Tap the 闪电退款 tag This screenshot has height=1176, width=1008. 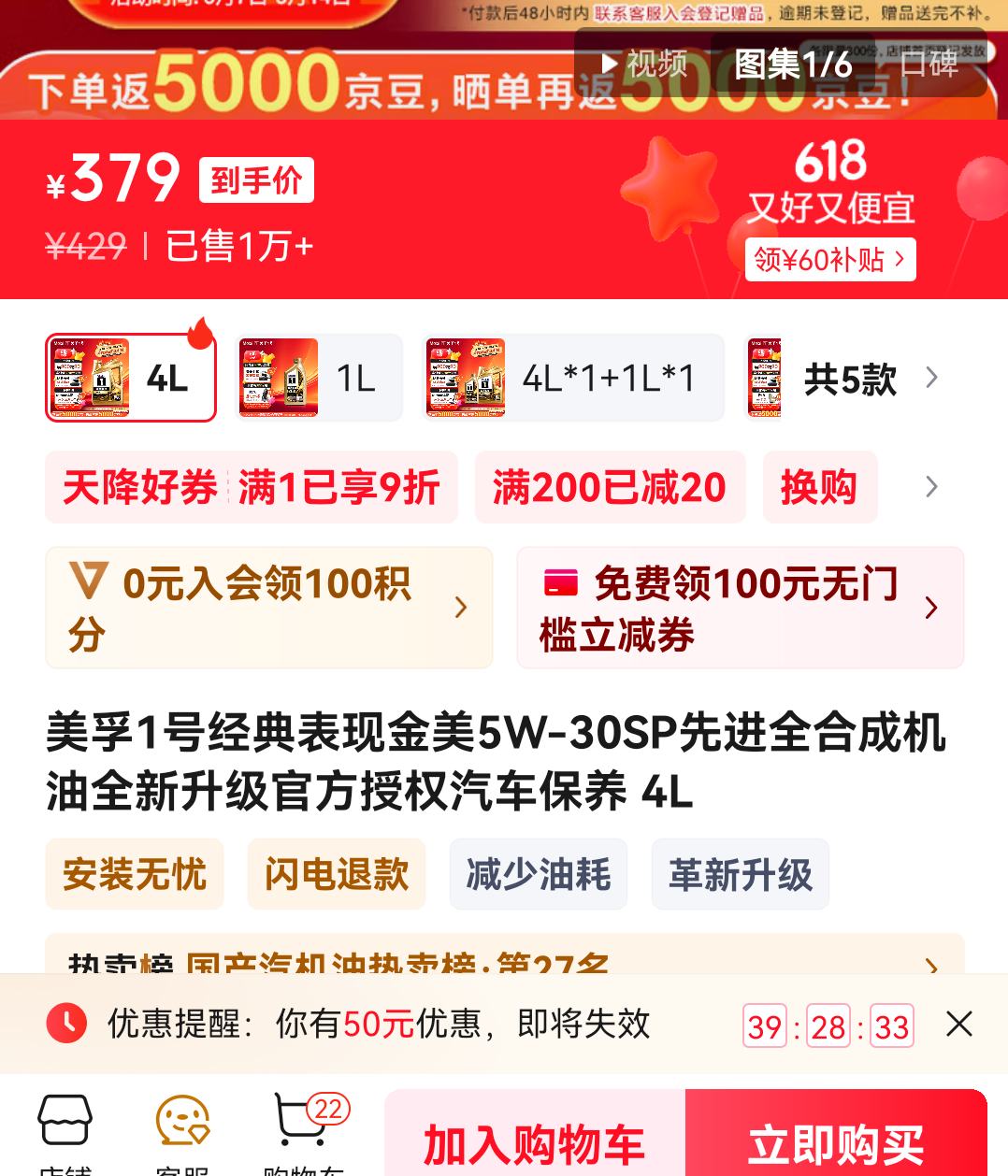337,874
